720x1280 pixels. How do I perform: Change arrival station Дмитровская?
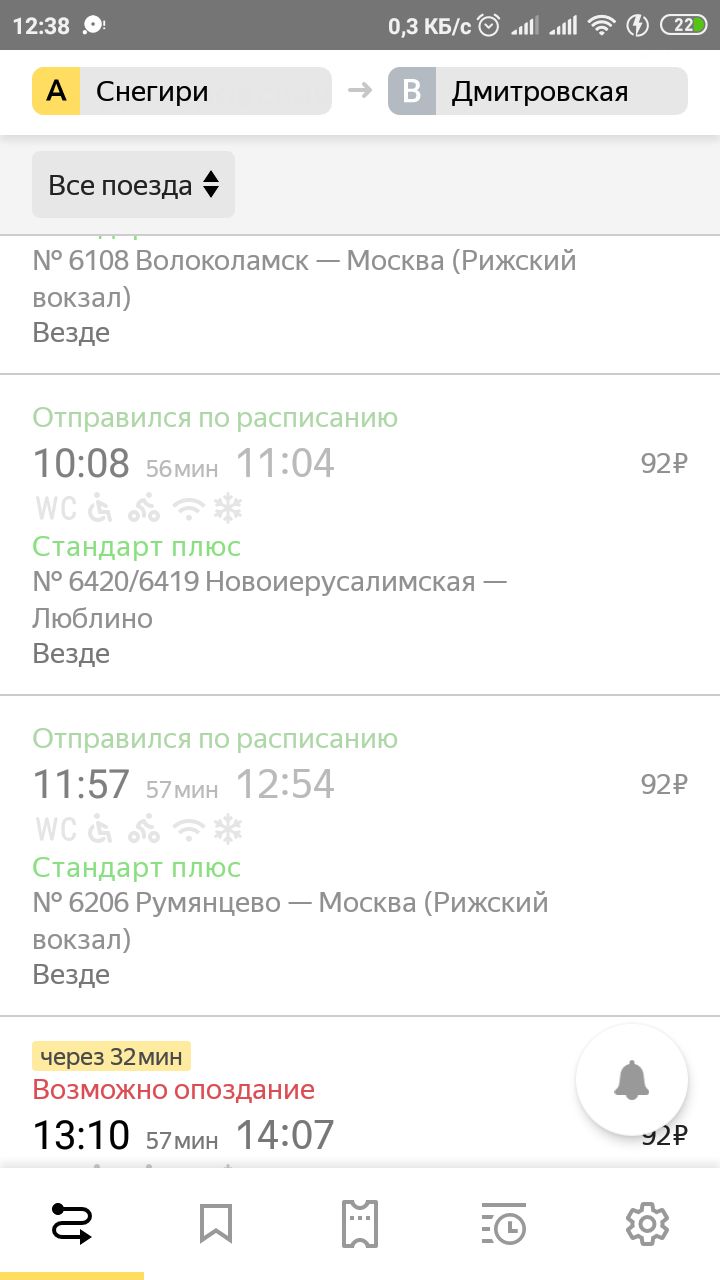tap(538, 91)
